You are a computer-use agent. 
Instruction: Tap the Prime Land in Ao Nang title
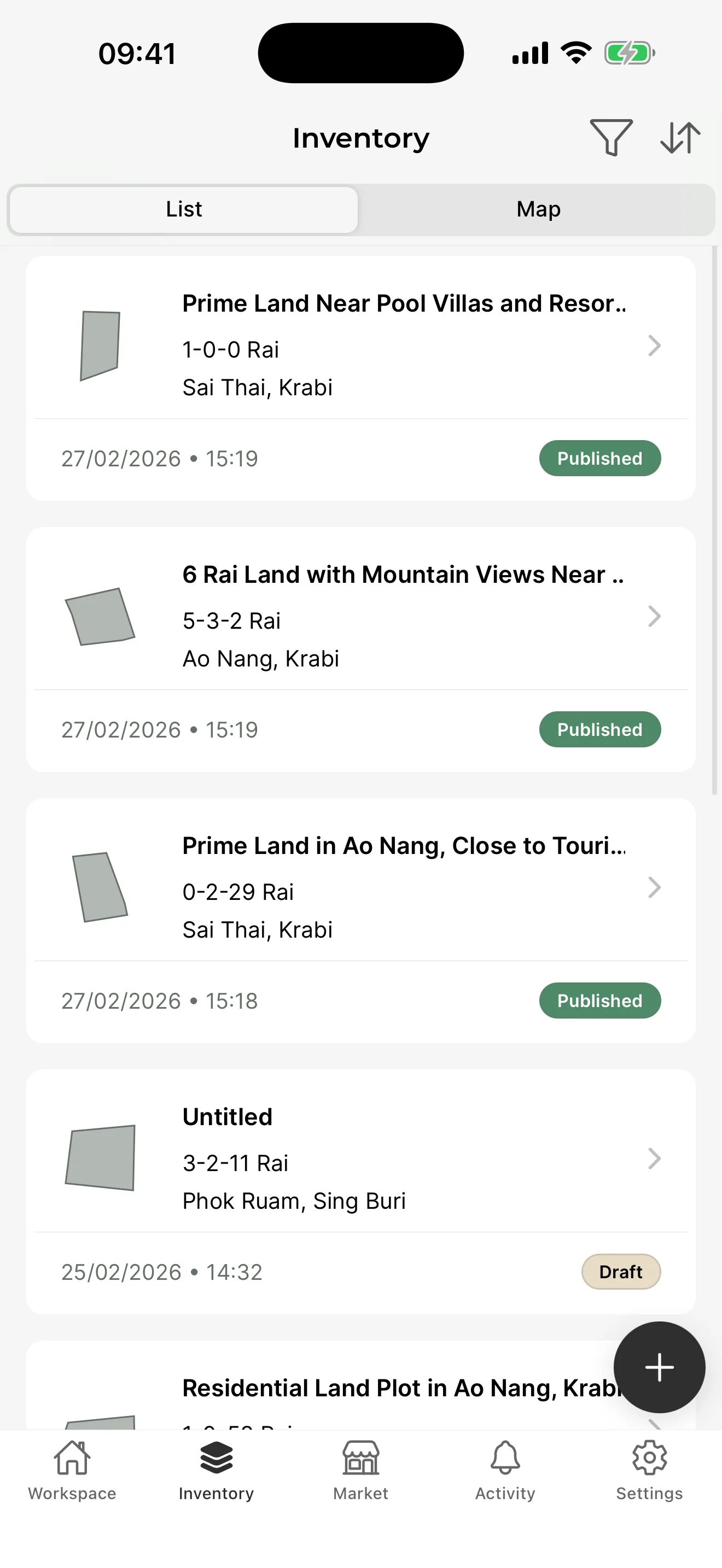coord(404,845)
